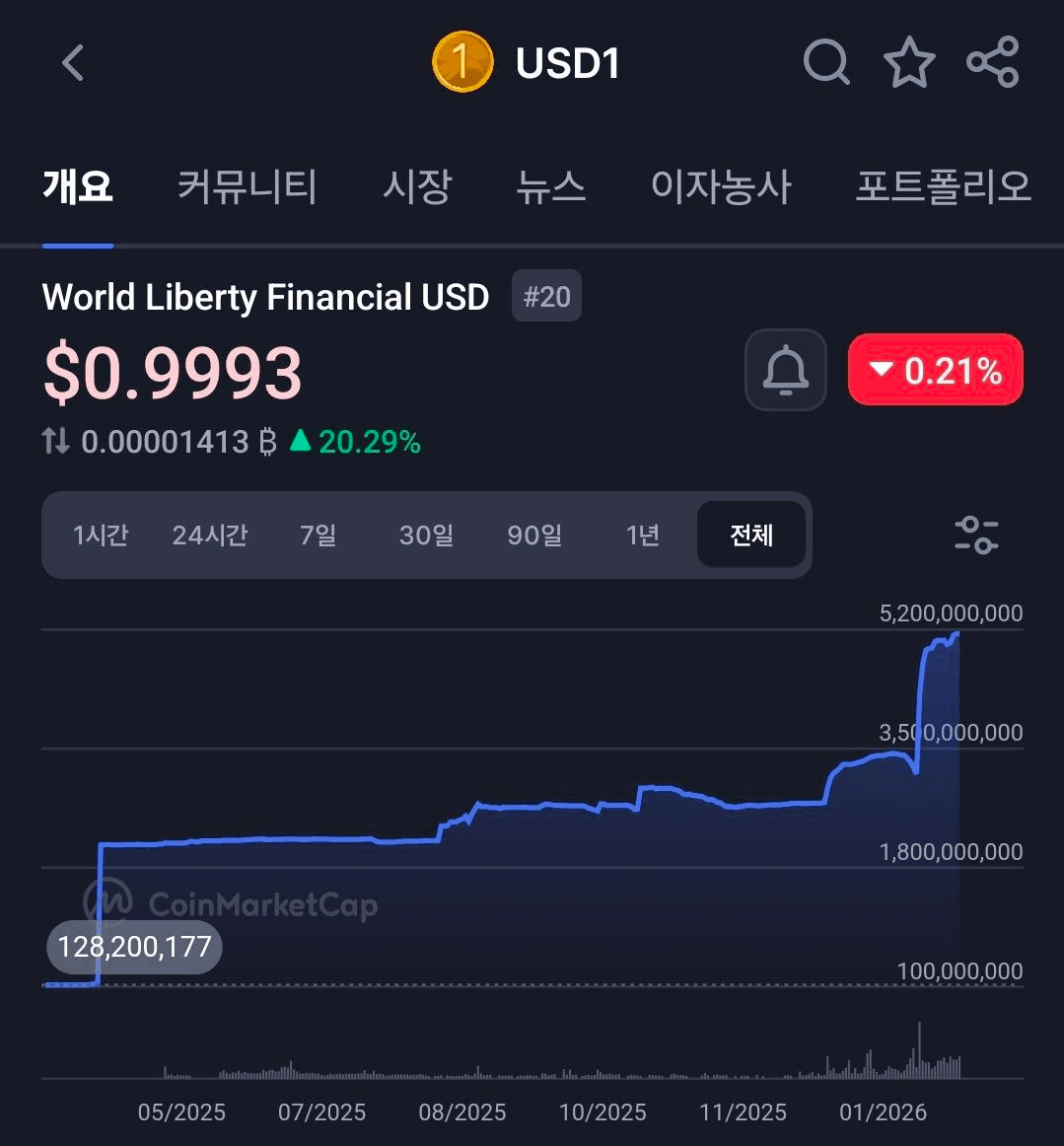Select the 개요 tab

point(78,186)
